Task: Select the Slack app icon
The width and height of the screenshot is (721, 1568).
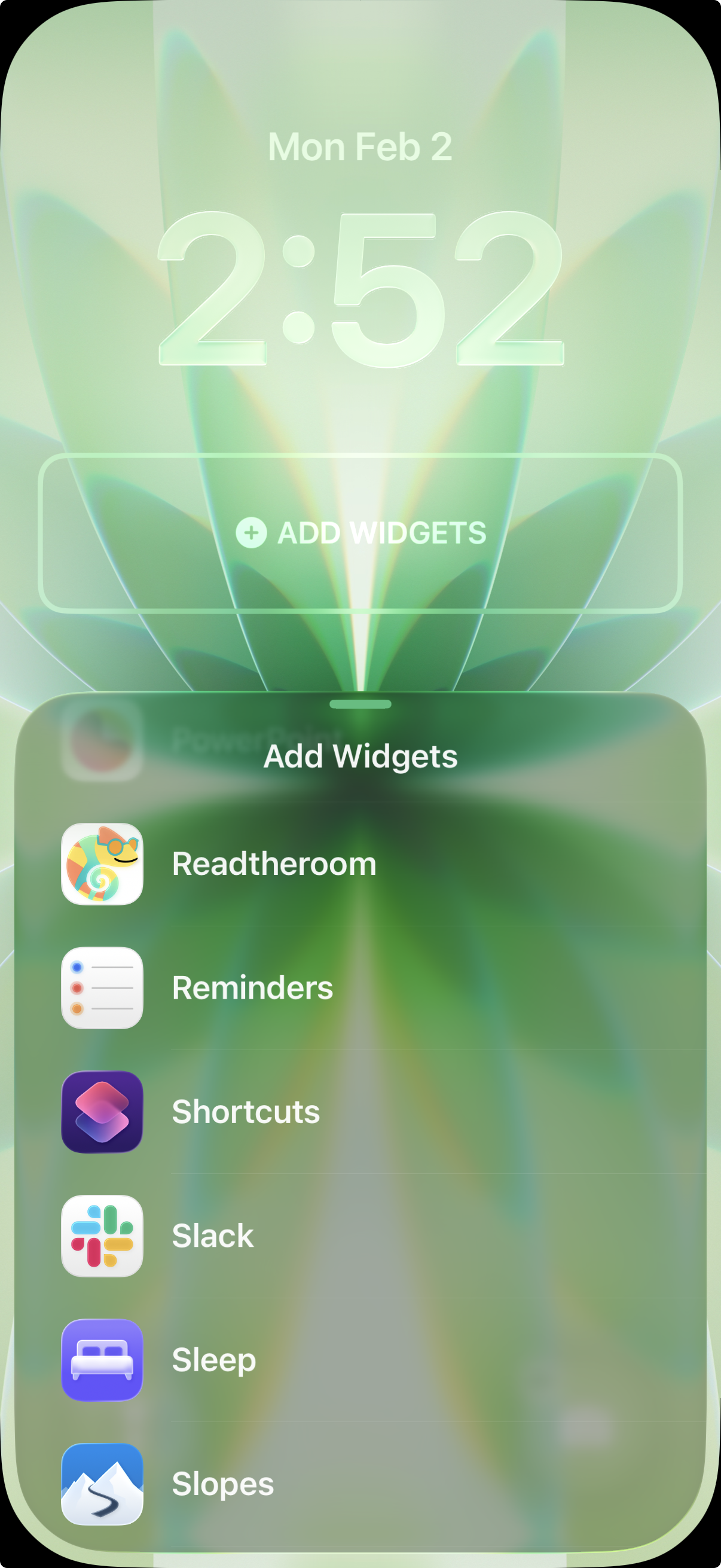Action: click(x=102, y=1235)
